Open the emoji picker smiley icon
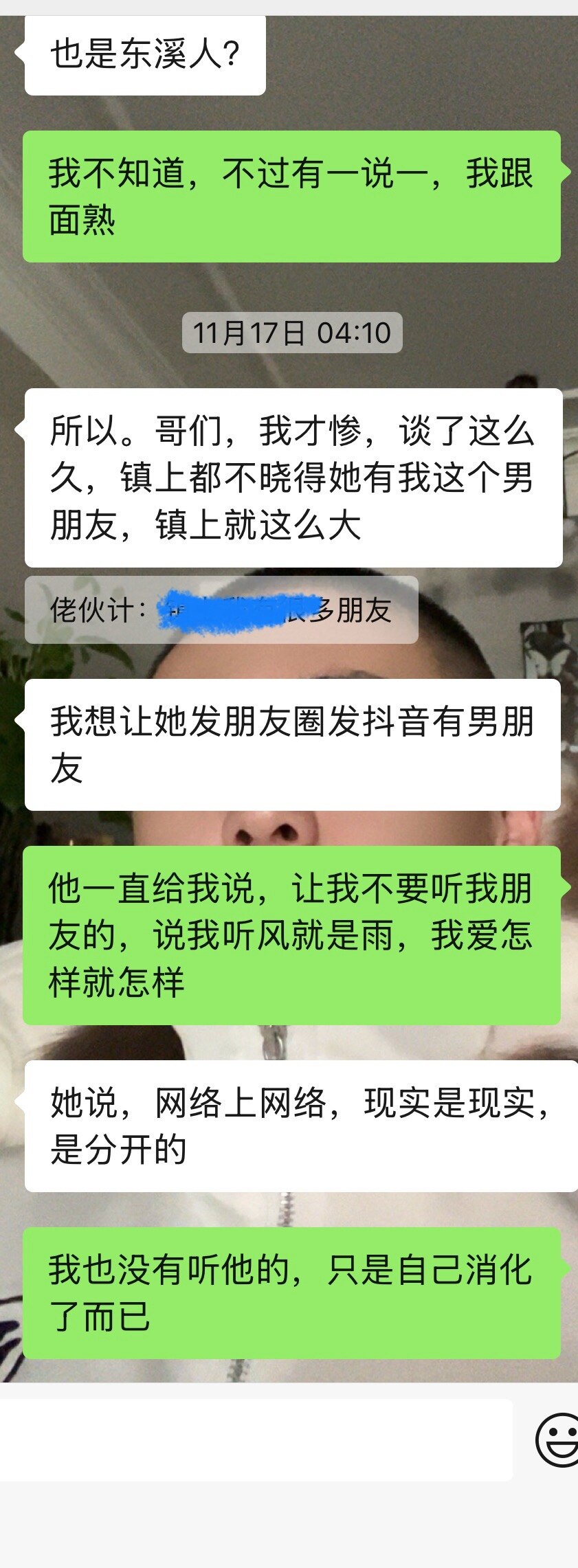578x1568 pixels. coord(557,1440)
